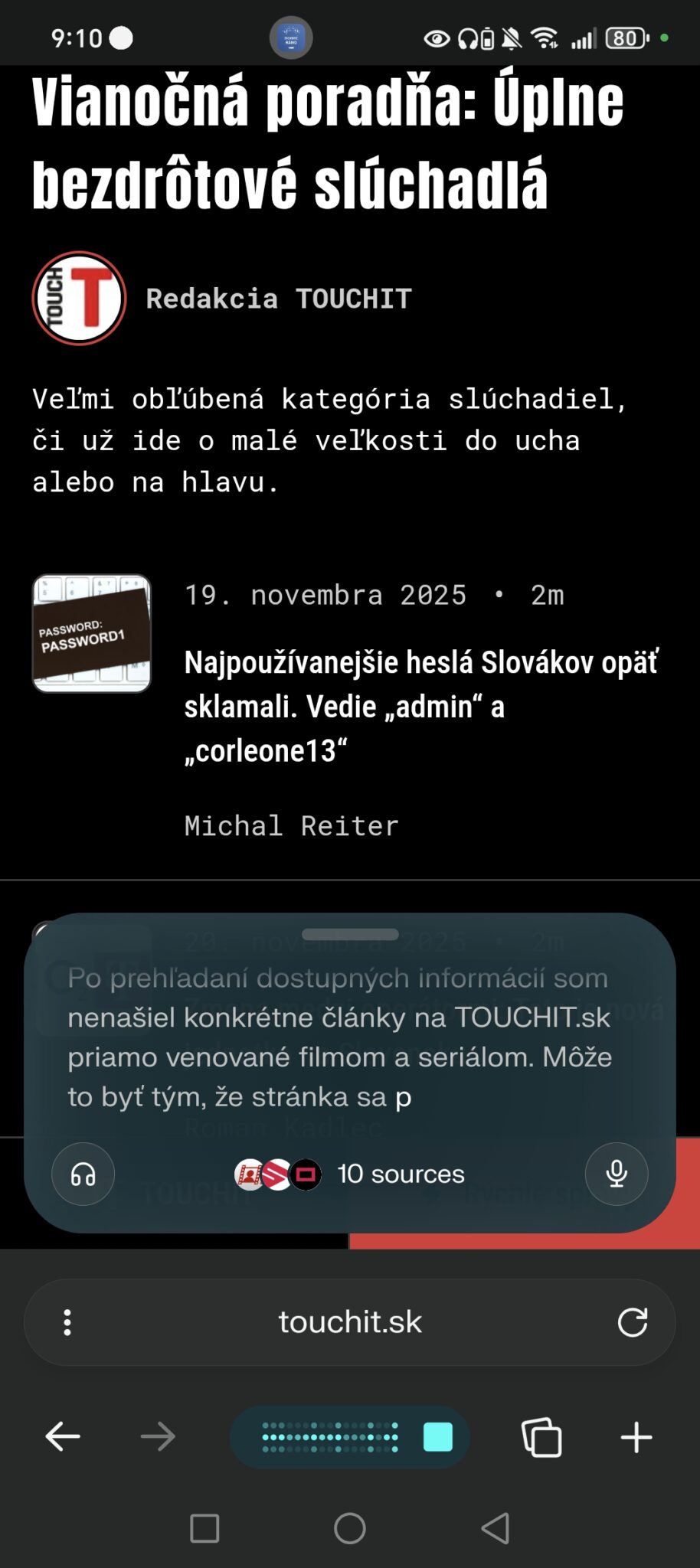The image size is (700, 1568).
Task: Stop the assistant's response
Action: (x=438, y=1437)
